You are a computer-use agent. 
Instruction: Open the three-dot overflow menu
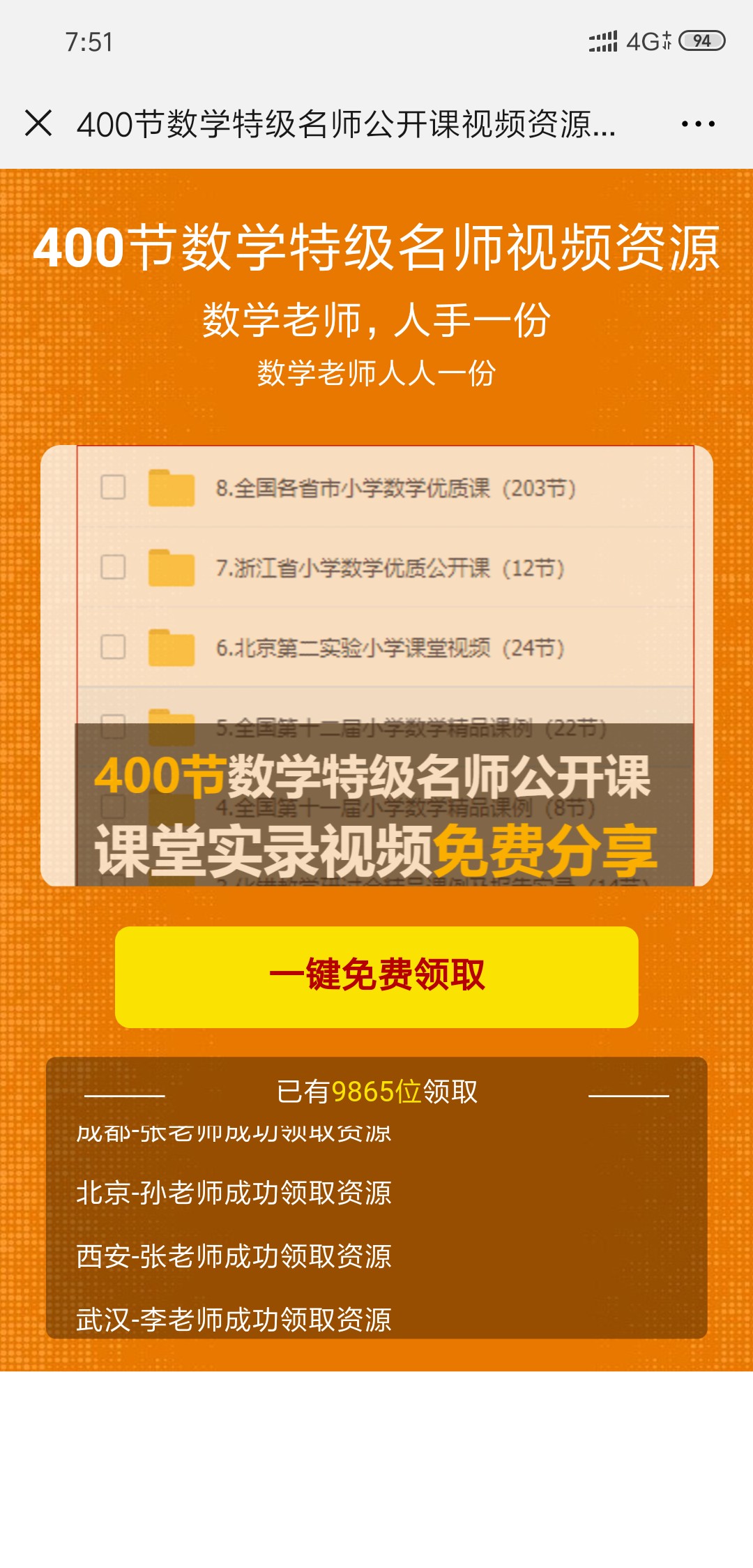698,124
